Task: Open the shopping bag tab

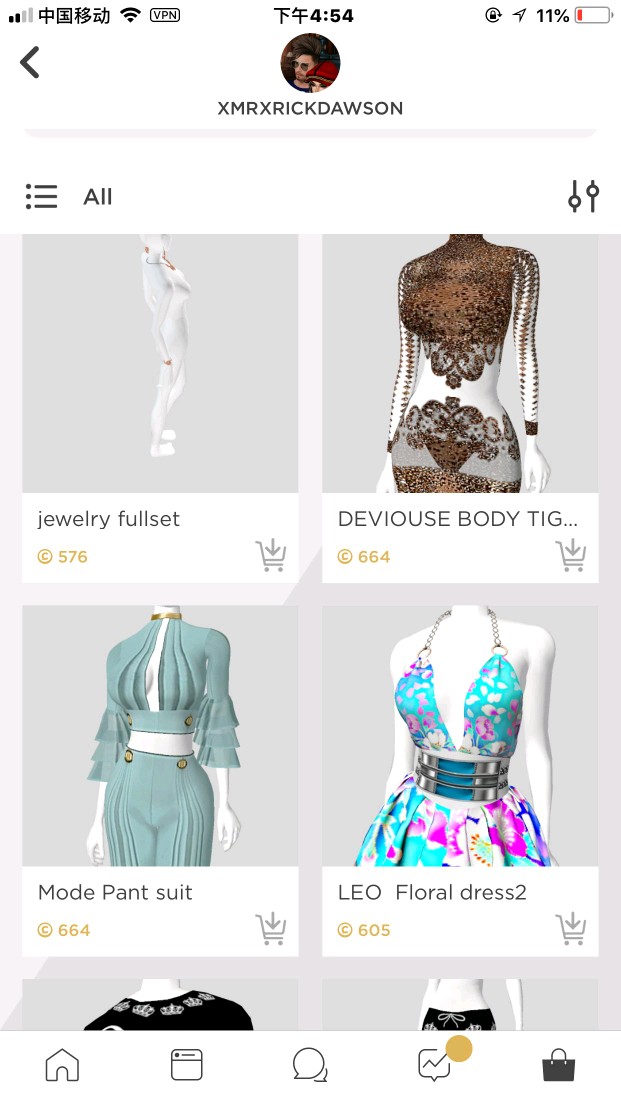Action: tap(559, 1065)
